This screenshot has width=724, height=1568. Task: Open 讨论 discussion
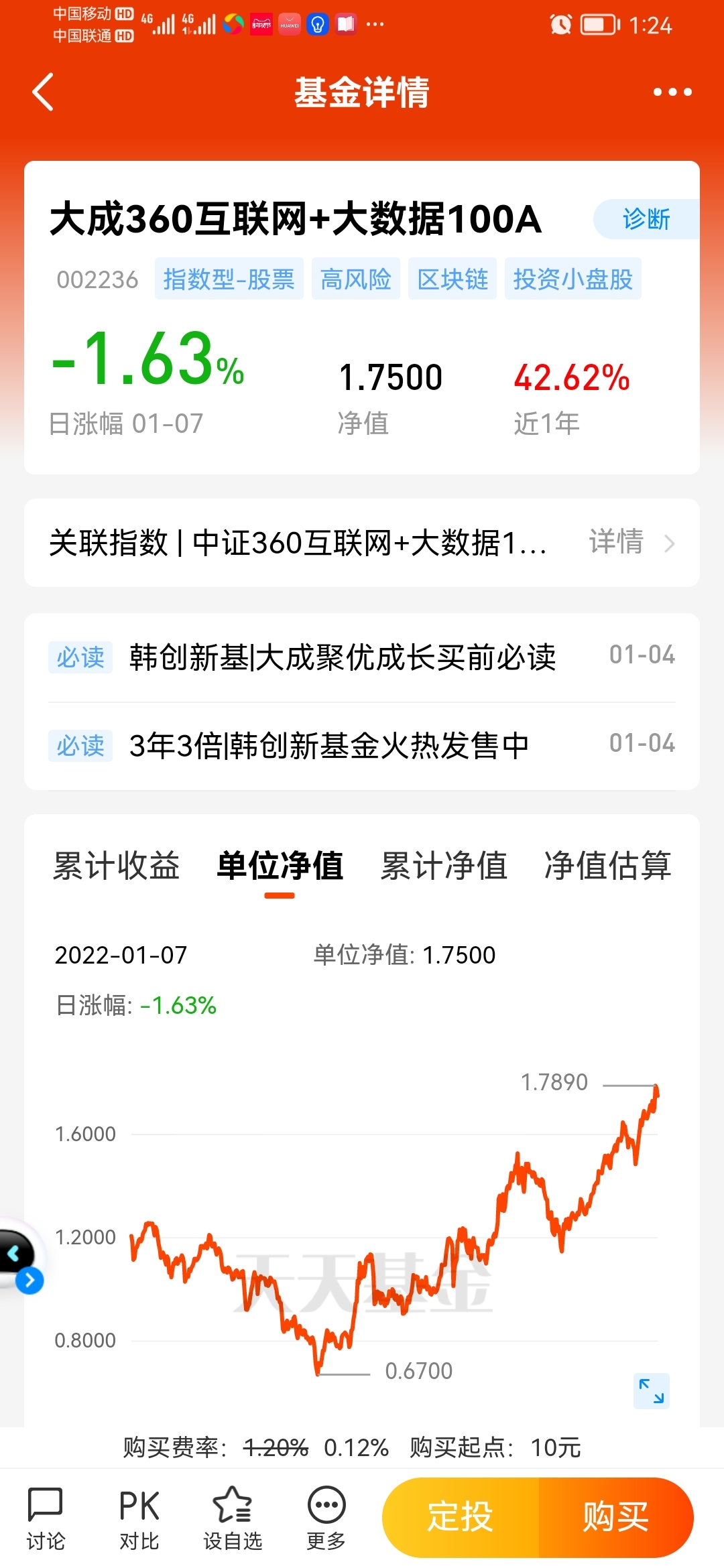[x=46, y=1518]
